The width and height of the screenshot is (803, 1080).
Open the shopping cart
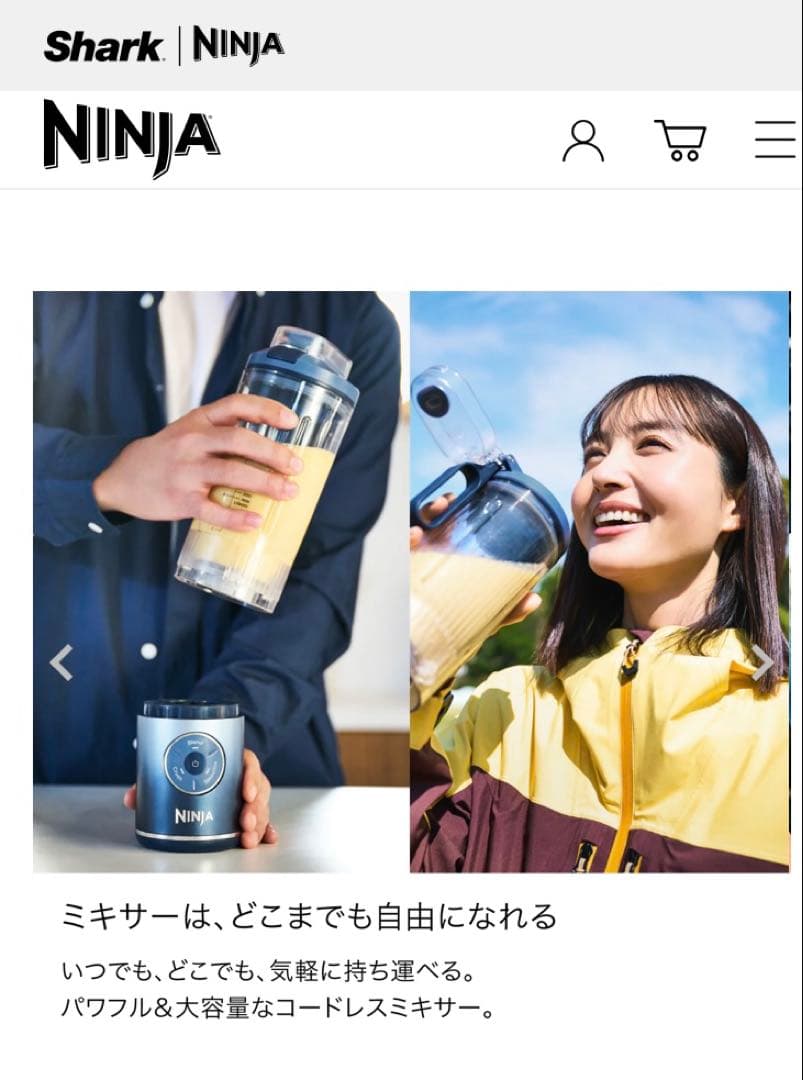680,141
